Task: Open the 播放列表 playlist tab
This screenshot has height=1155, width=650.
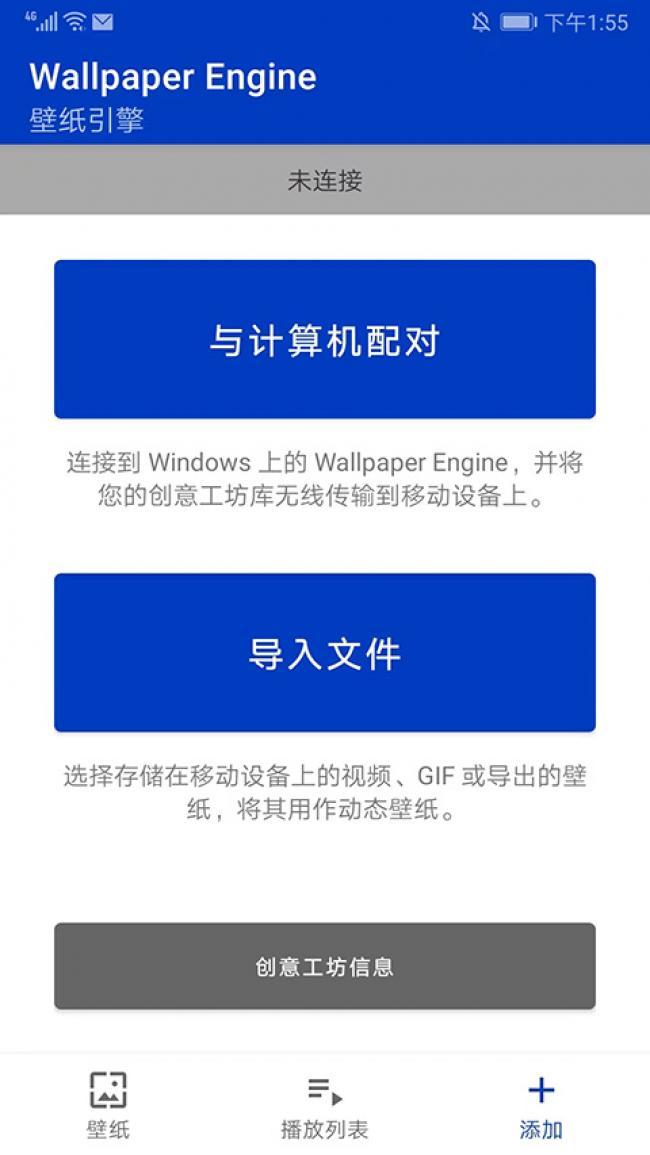Action: point(324,1105)
